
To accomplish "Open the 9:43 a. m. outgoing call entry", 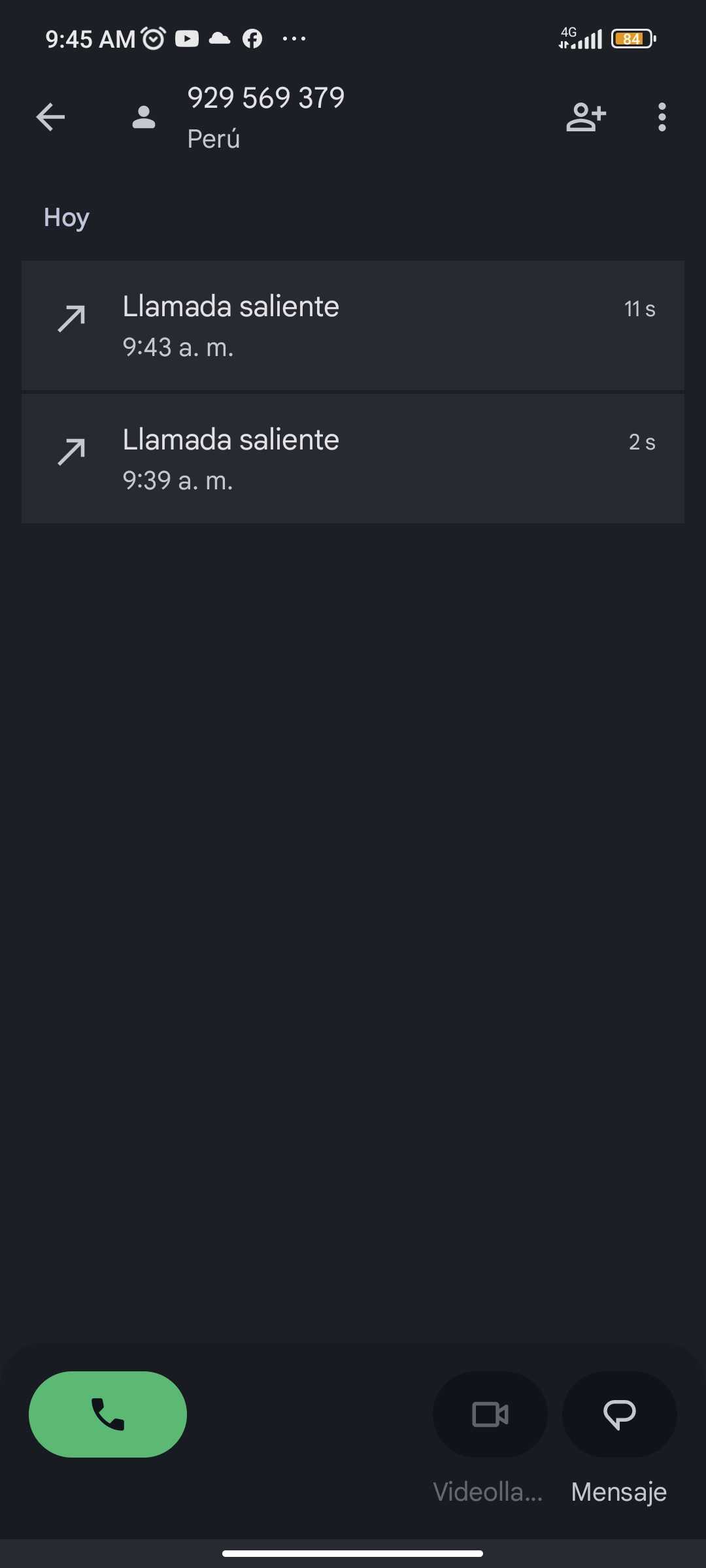I will pos(353,325).
